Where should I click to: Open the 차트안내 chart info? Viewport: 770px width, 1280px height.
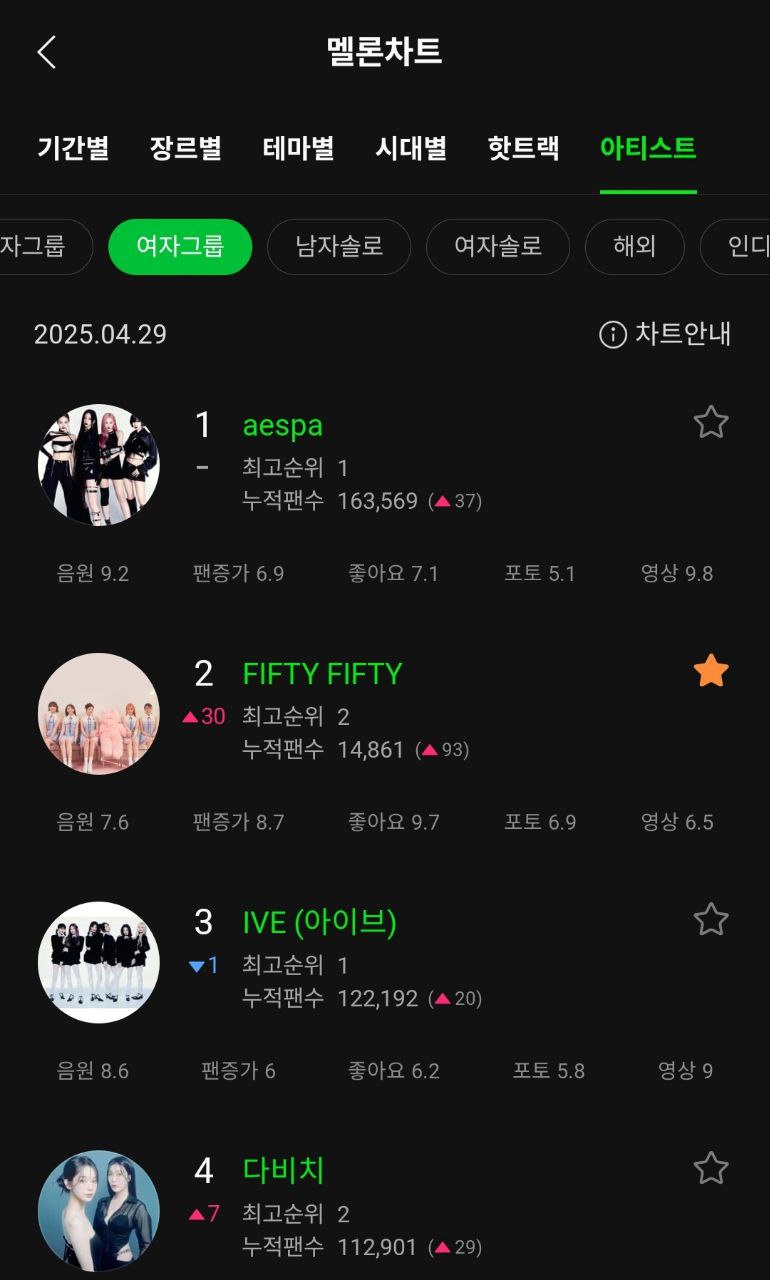tap(665, 334)
